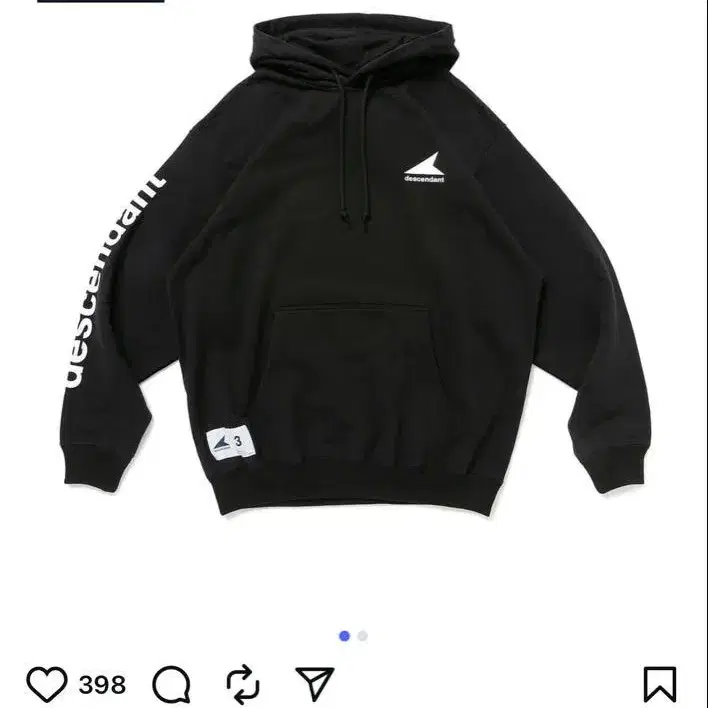Share the post via the paper plane
Viewport: 708px width, 708px height.
(315, 684)
